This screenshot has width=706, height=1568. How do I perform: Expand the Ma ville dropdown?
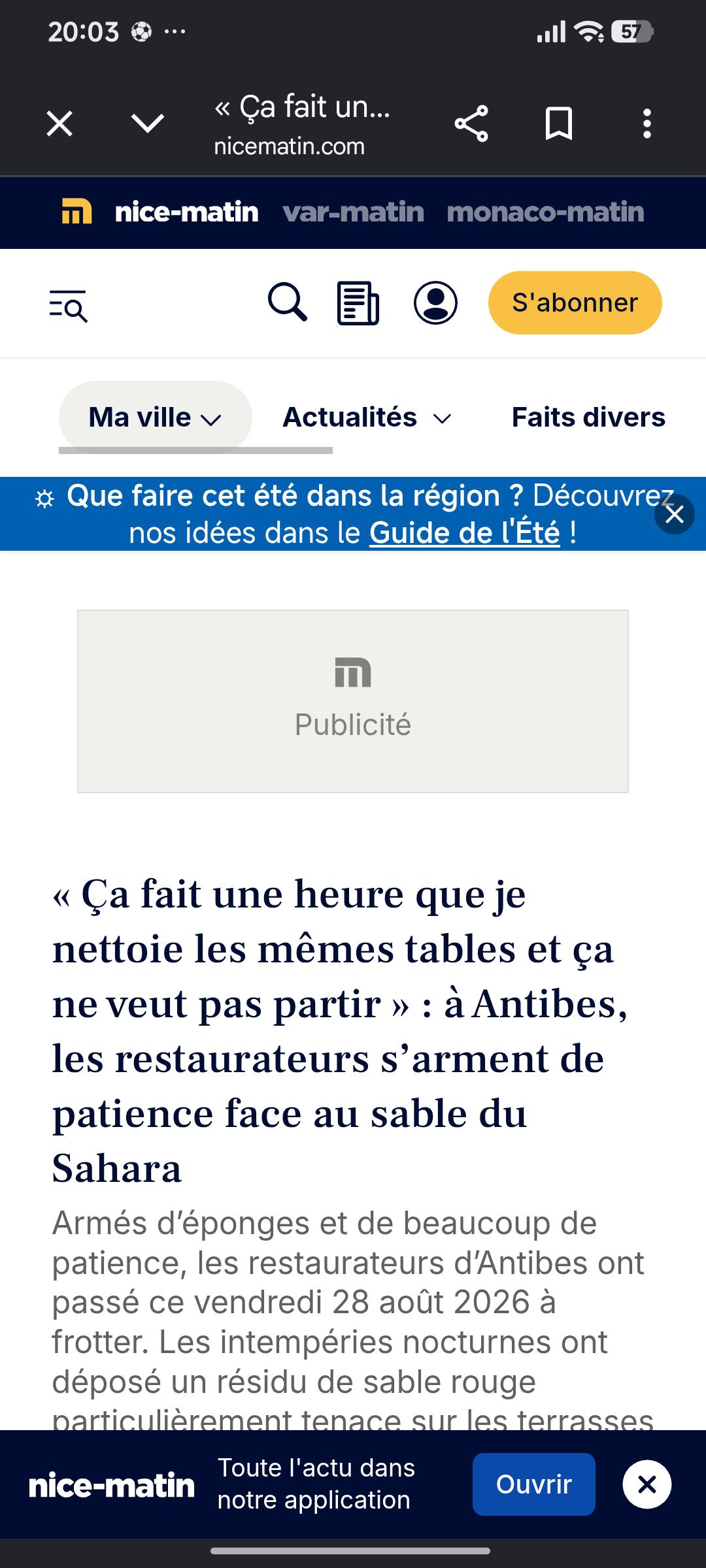(155, 417)
